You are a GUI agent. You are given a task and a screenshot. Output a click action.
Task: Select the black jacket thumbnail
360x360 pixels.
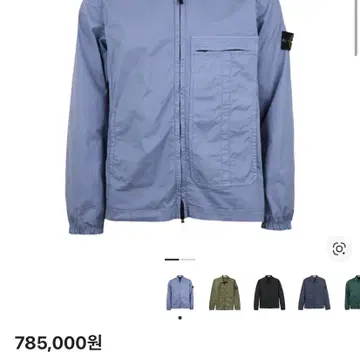coord(269,292)
